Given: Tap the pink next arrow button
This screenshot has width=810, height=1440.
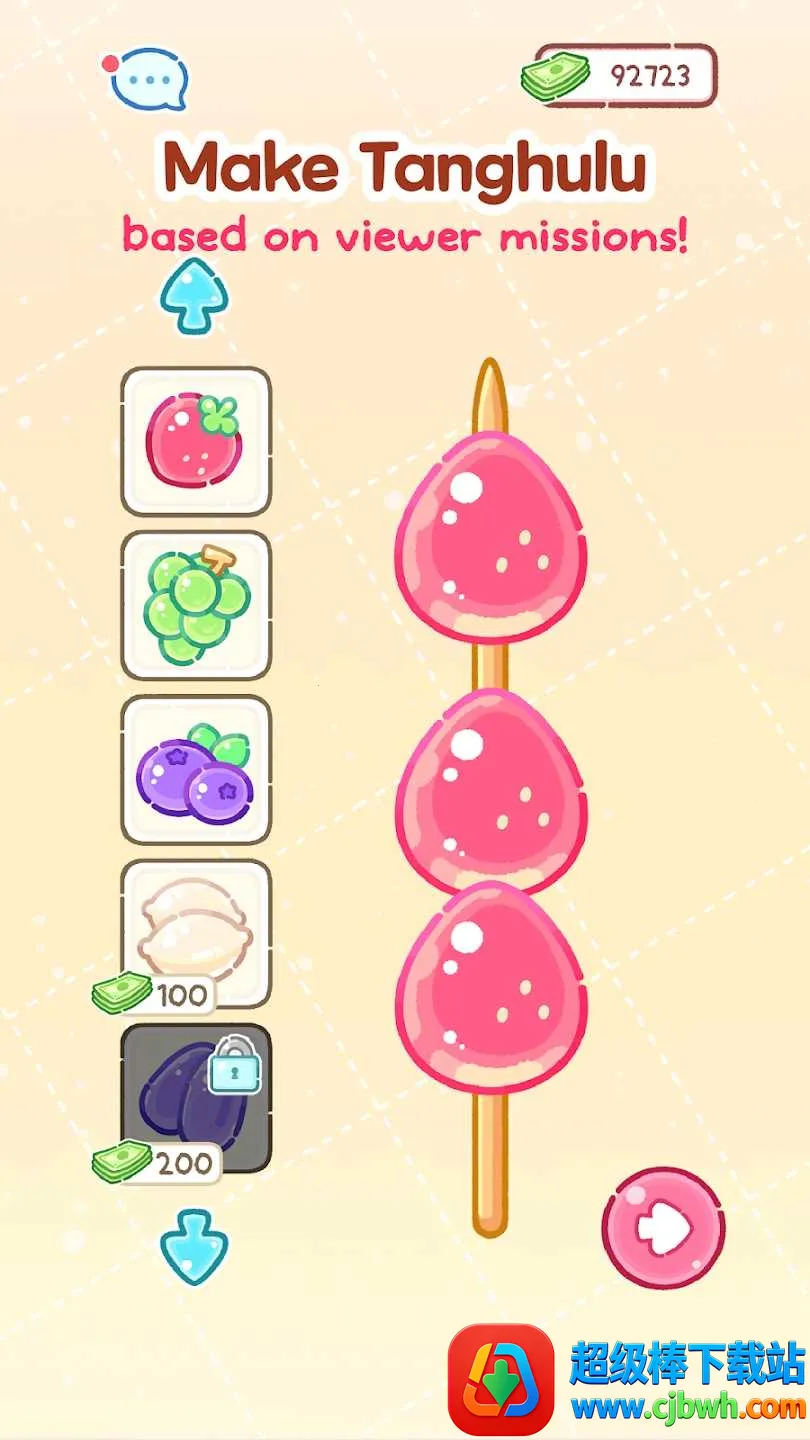Looking at the screenshot, I should click(x=663, y=1227).
